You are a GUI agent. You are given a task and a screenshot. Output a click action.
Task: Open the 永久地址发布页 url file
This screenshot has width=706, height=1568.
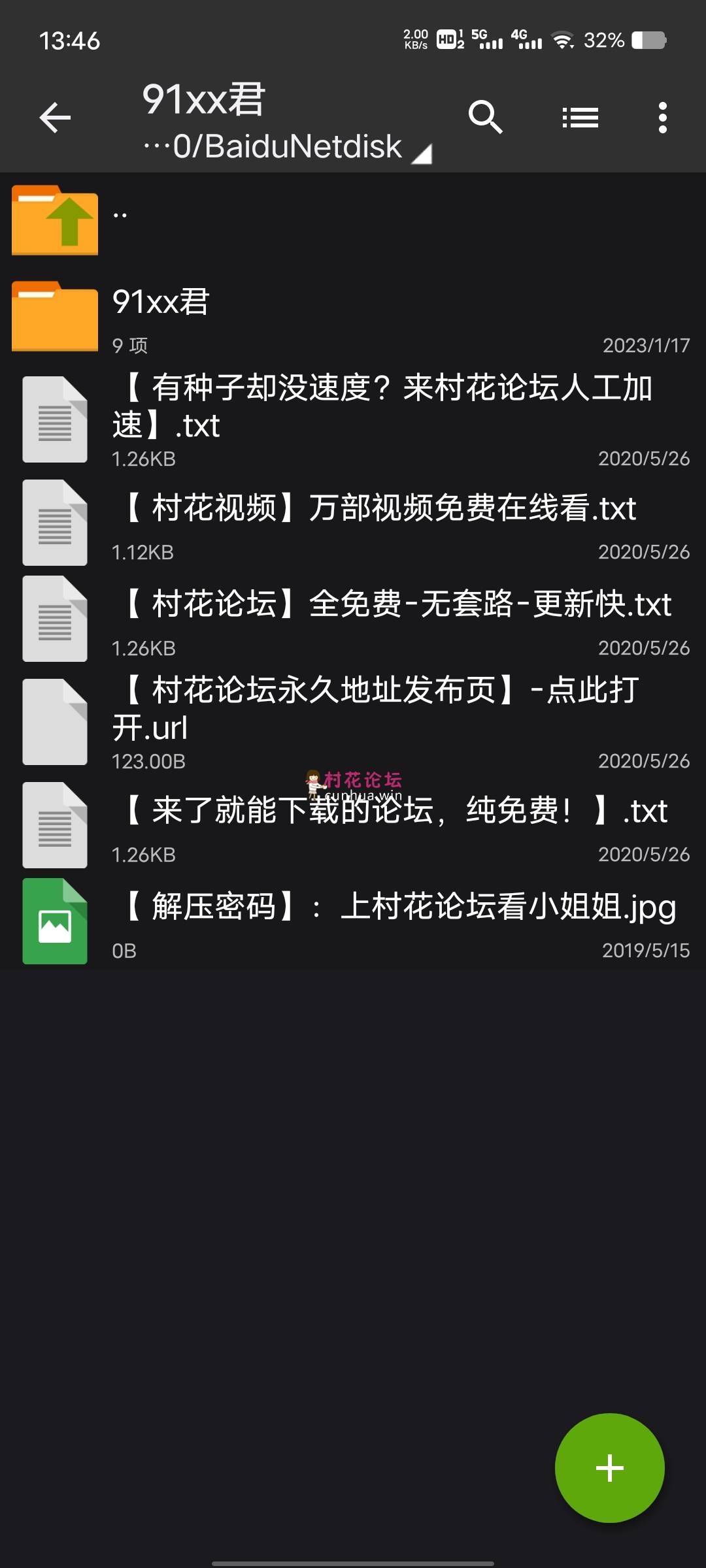point(353,722)
